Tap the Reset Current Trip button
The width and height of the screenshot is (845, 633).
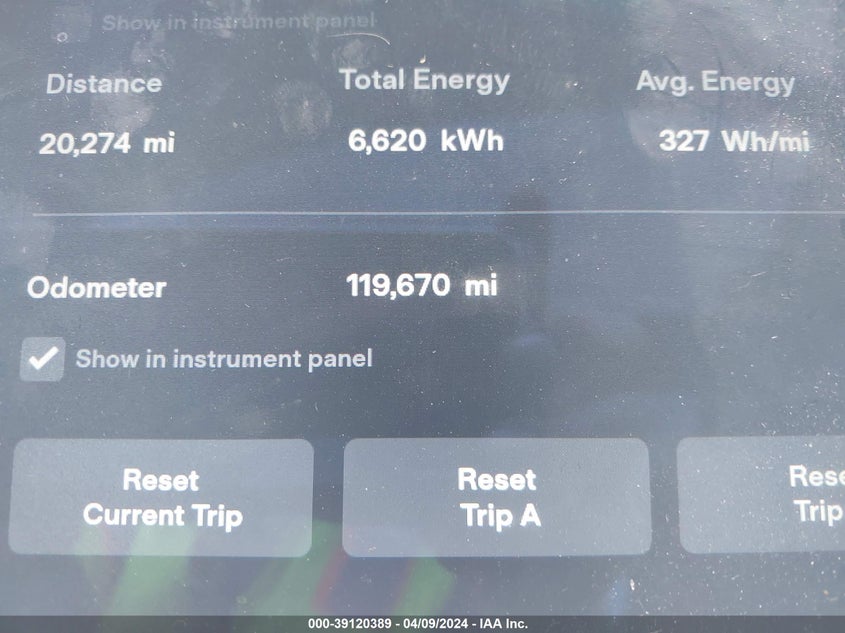coord(161,497)
